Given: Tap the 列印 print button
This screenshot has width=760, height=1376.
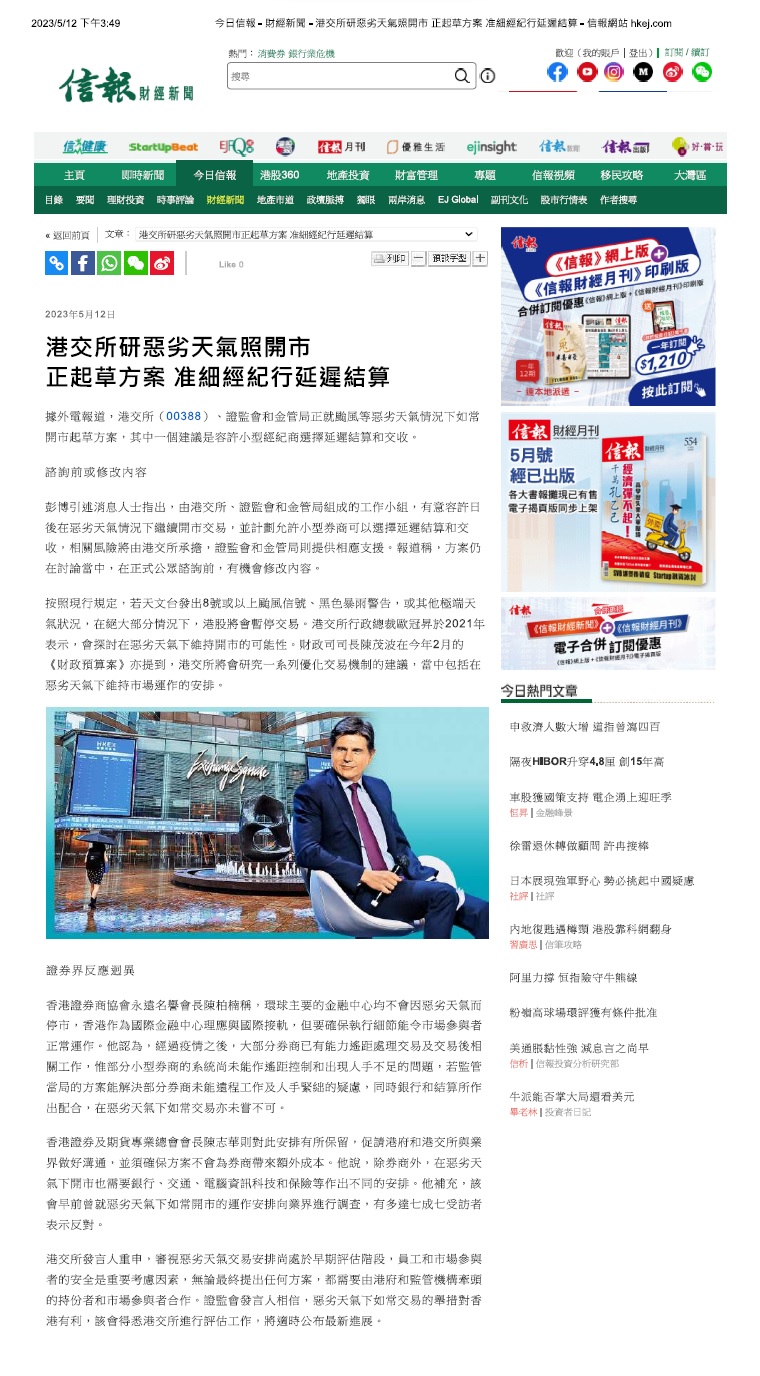Looking at the screenshot, I should pos(390,258).
